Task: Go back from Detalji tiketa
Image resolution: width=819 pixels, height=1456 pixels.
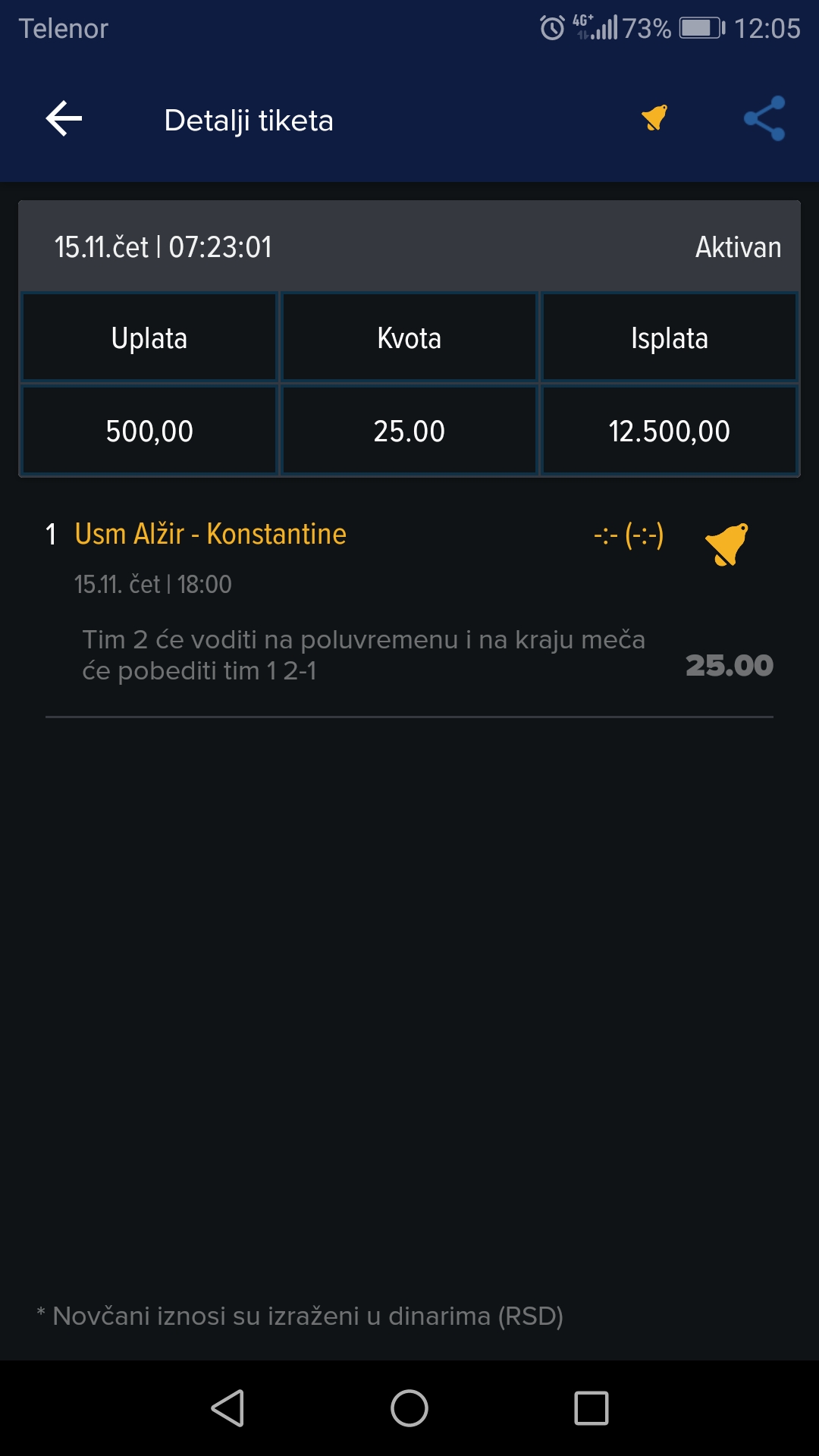Action: [64, 119]
